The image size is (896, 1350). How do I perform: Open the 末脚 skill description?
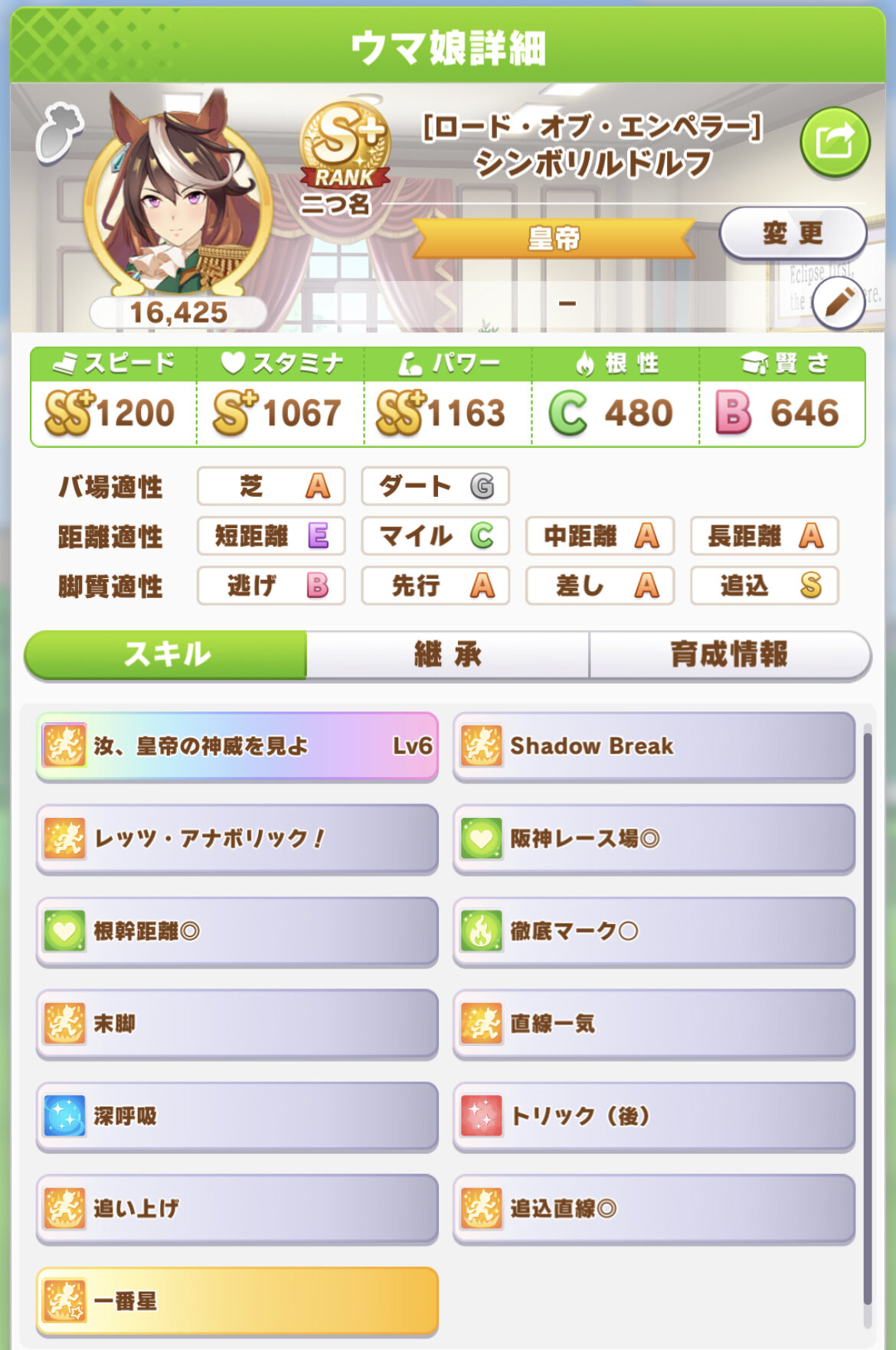point(237,1024)
